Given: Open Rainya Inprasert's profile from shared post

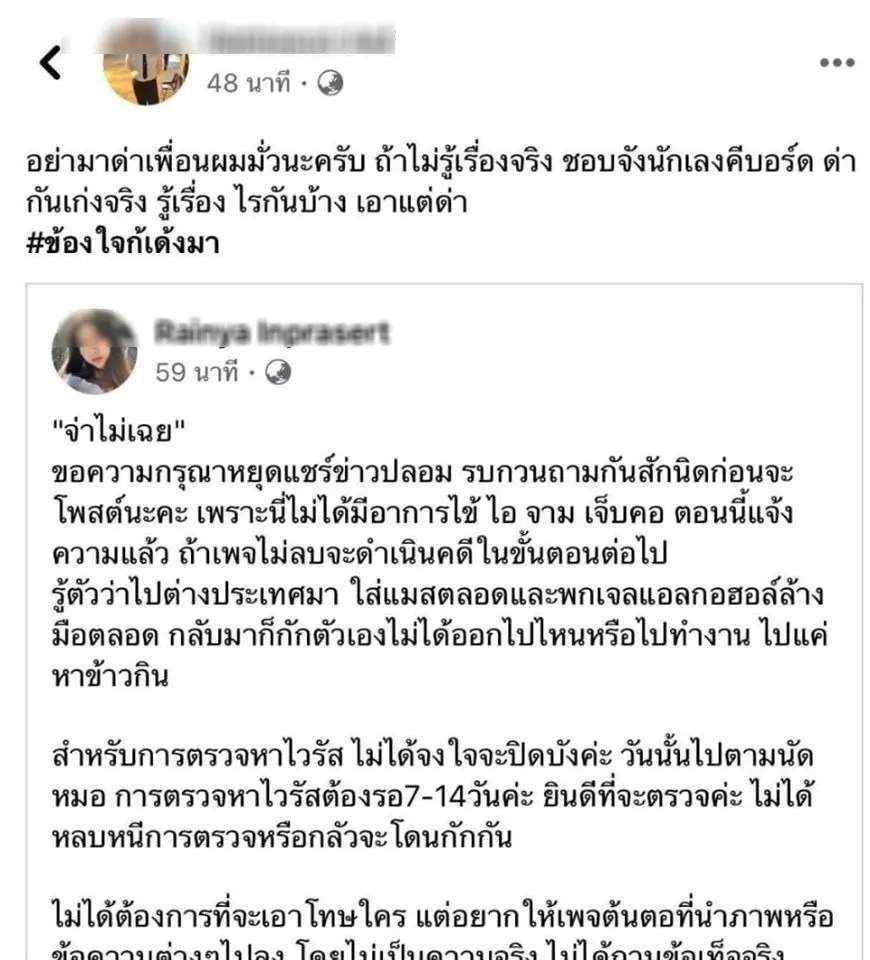Looking at the screenshot, I should [x=272, y=333].
